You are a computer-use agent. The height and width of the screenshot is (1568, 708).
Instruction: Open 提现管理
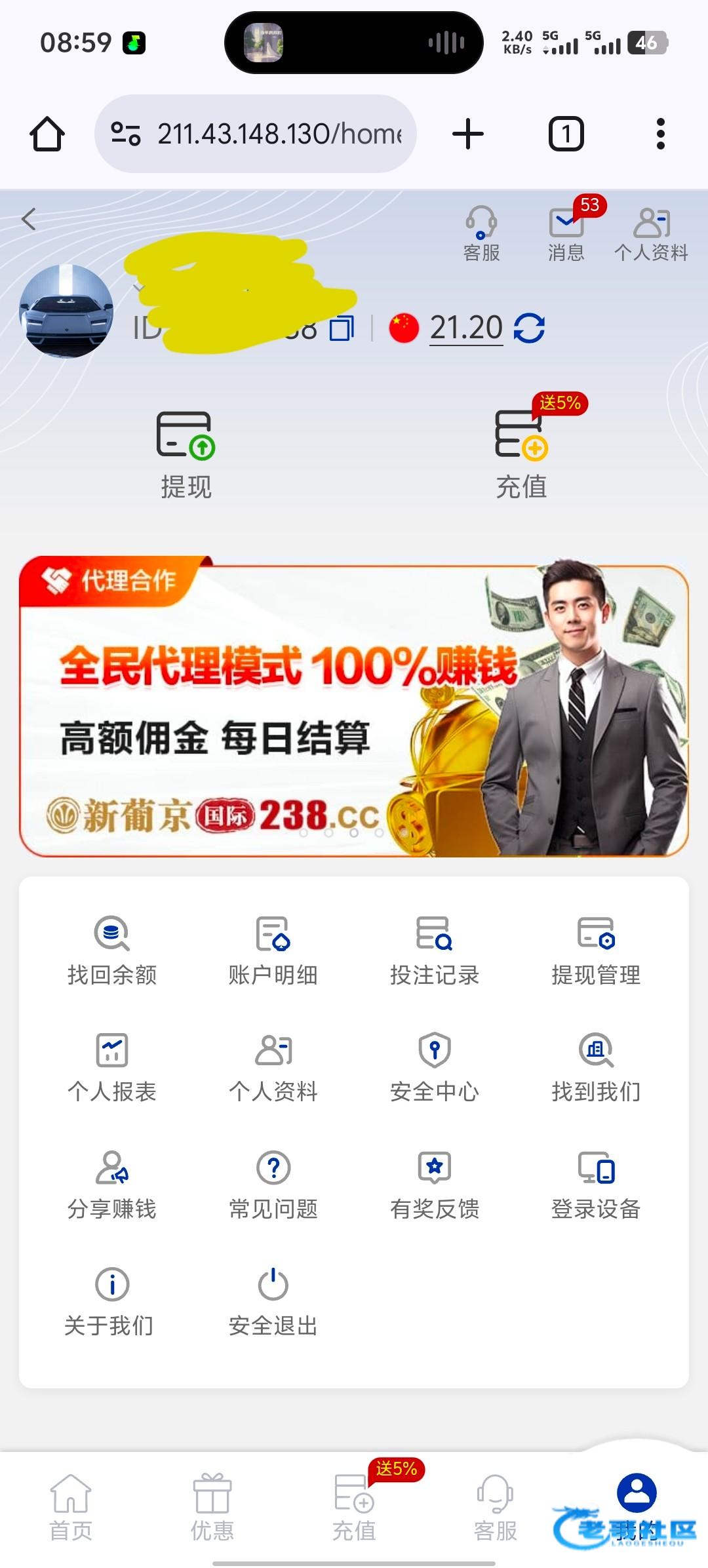pos(596,951)
